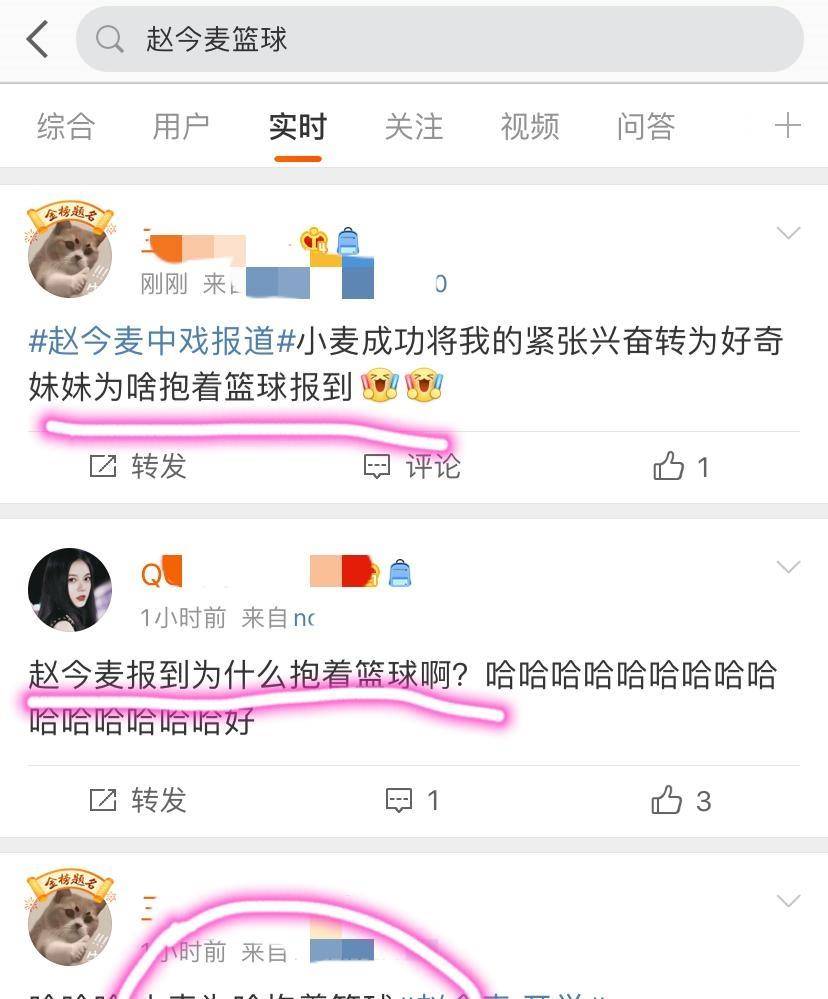Repost the 赵今麦报到为什么抱着篮球 post
The image size is (828, 999).
click(138, 800)
